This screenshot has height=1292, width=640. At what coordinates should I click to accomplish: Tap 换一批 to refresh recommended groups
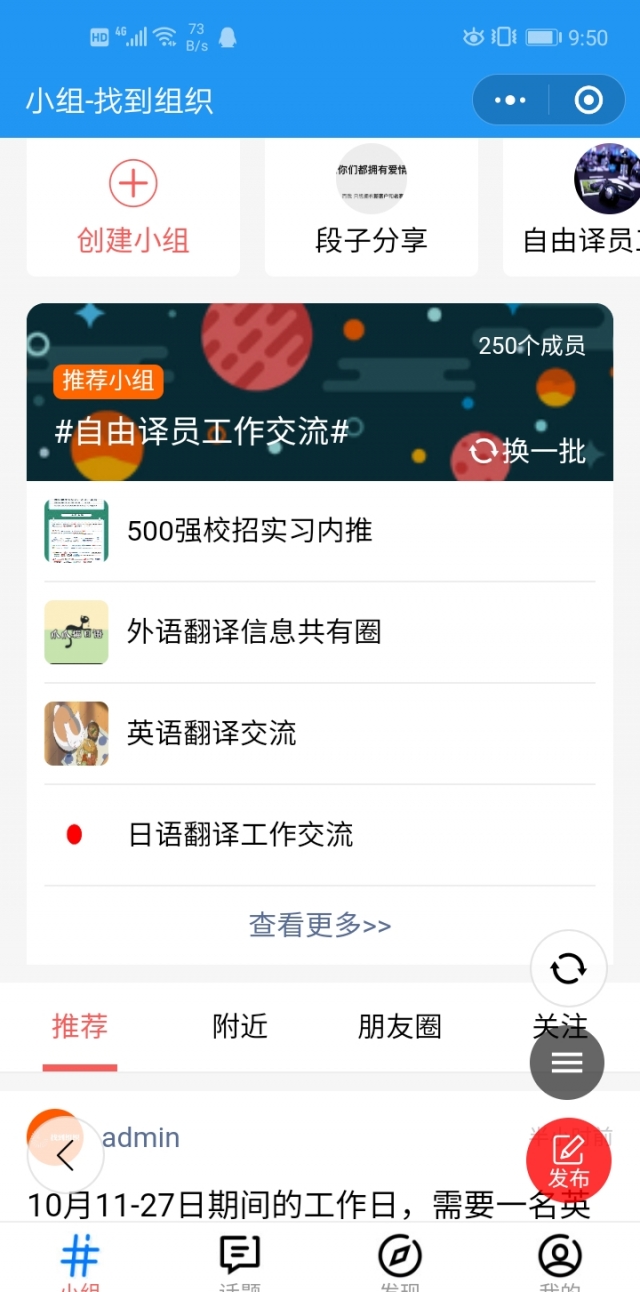click(x=527, y=451)
